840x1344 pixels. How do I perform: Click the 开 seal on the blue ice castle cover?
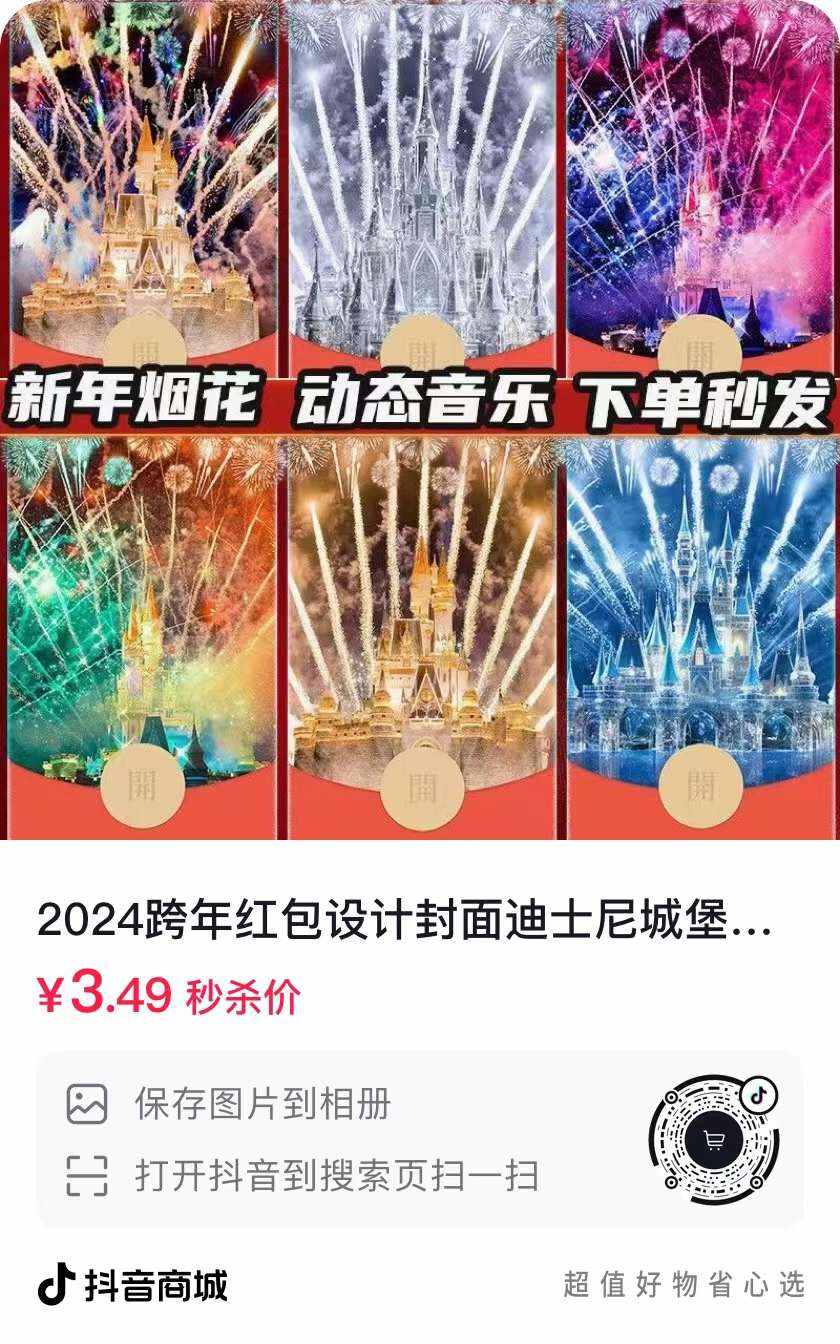699,786
